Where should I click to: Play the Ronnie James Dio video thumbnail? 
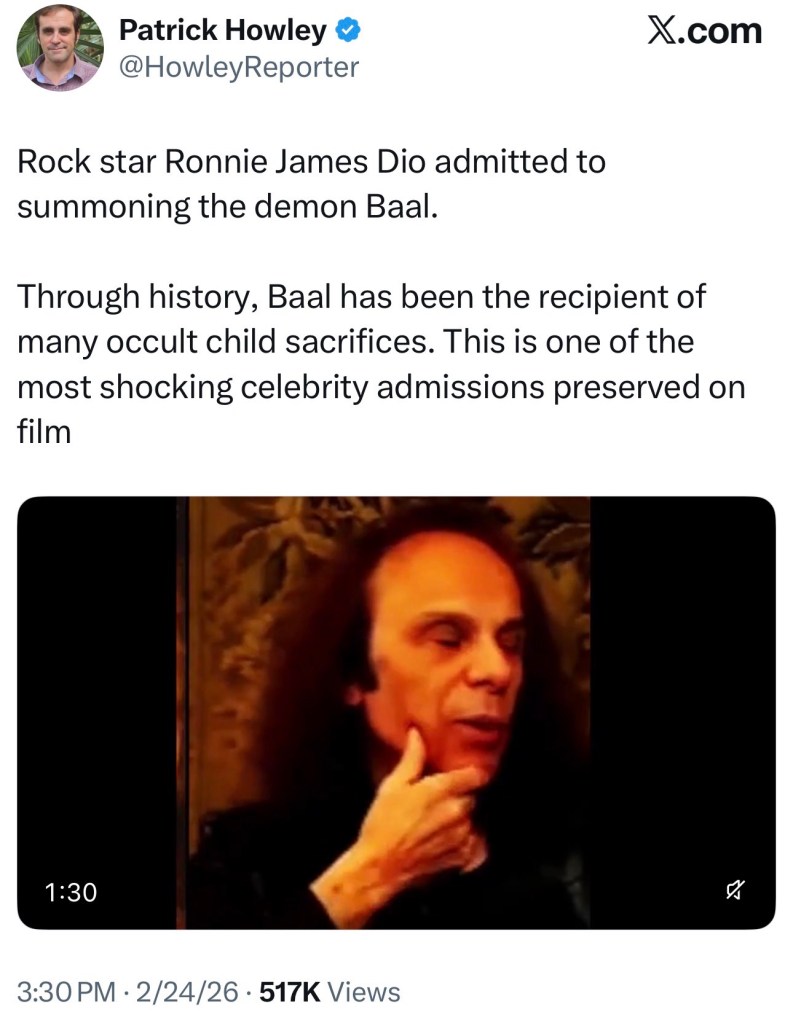[x=396, y=711]
